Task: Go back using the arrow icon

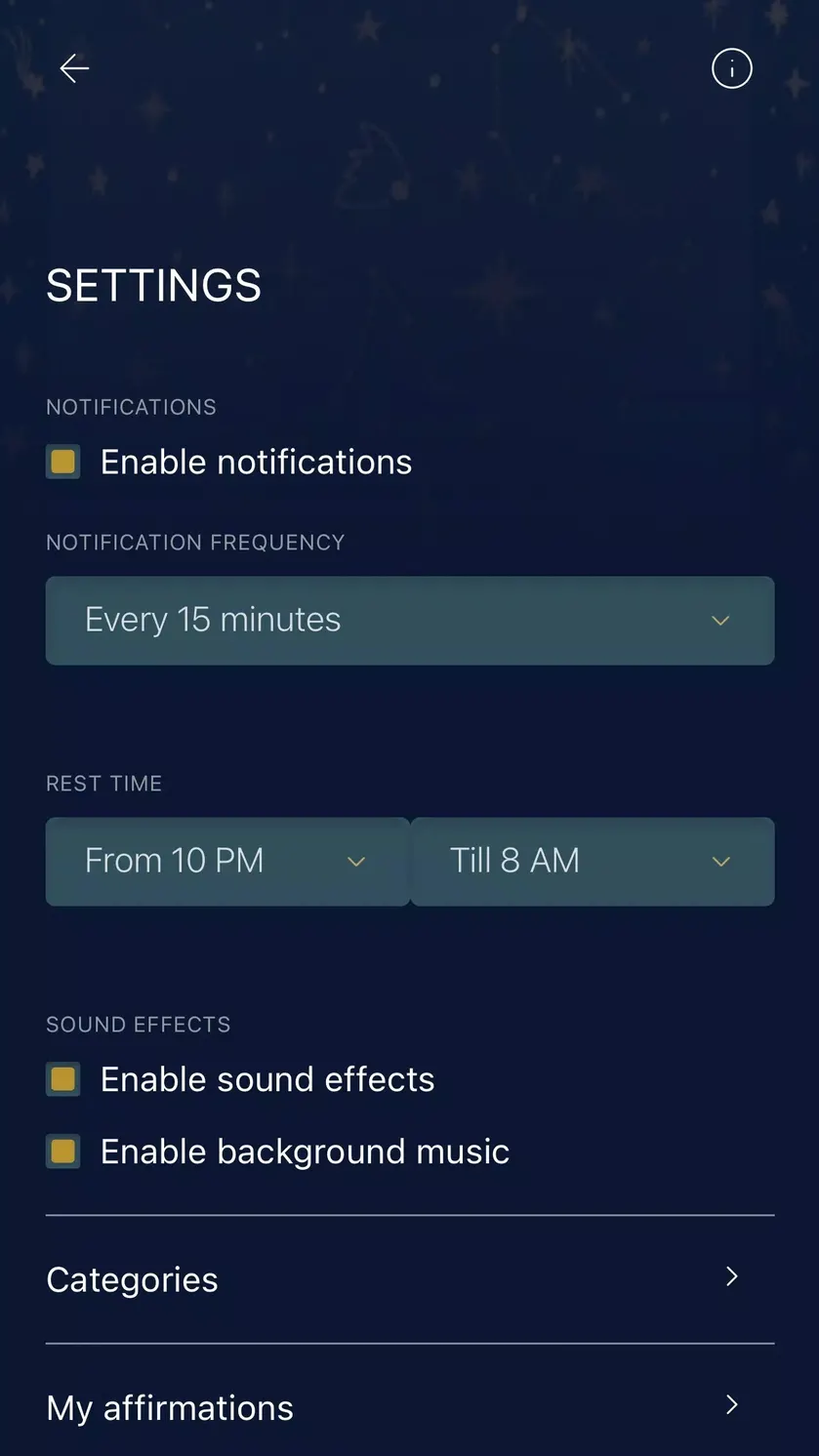Action: point(74,68)
